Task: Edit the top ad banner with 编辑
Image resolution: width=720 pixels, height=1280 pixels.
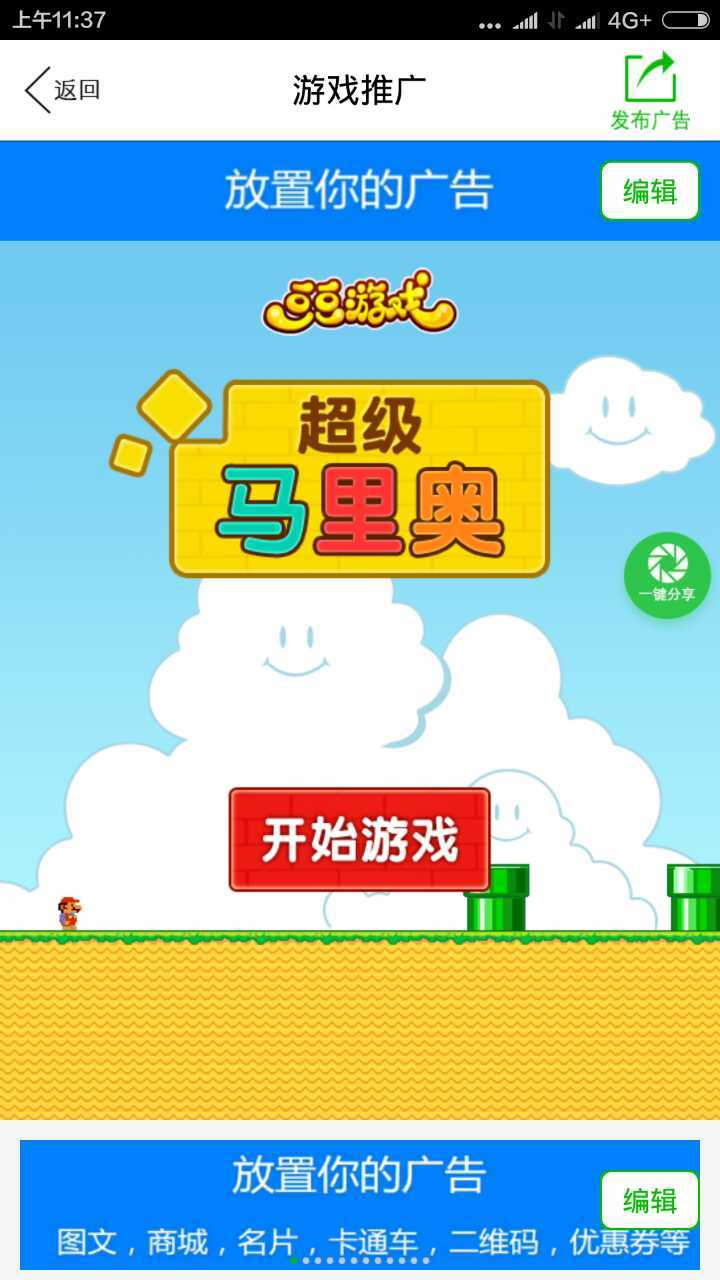Action: tap(650, 190)
